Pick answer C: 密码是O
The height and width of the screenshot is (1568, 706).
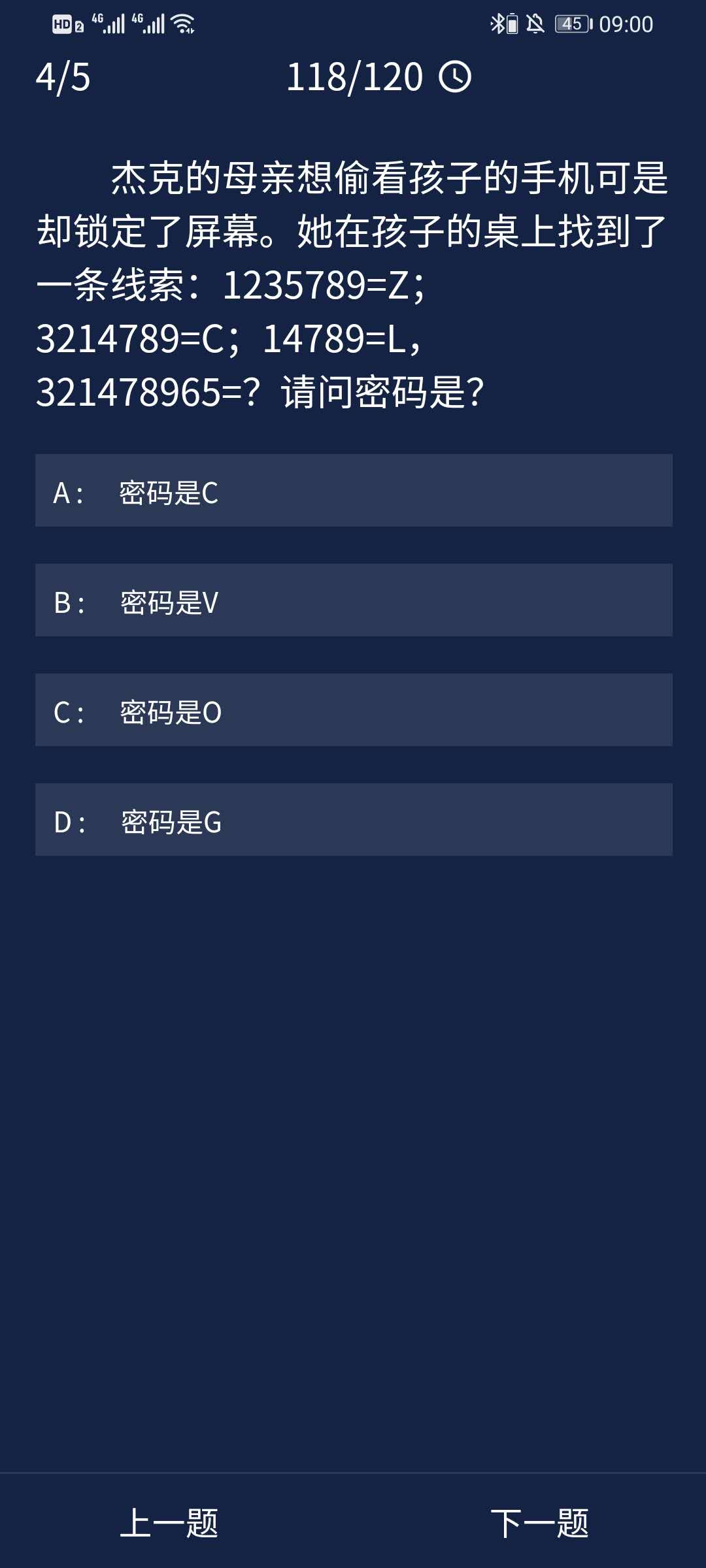353,710
